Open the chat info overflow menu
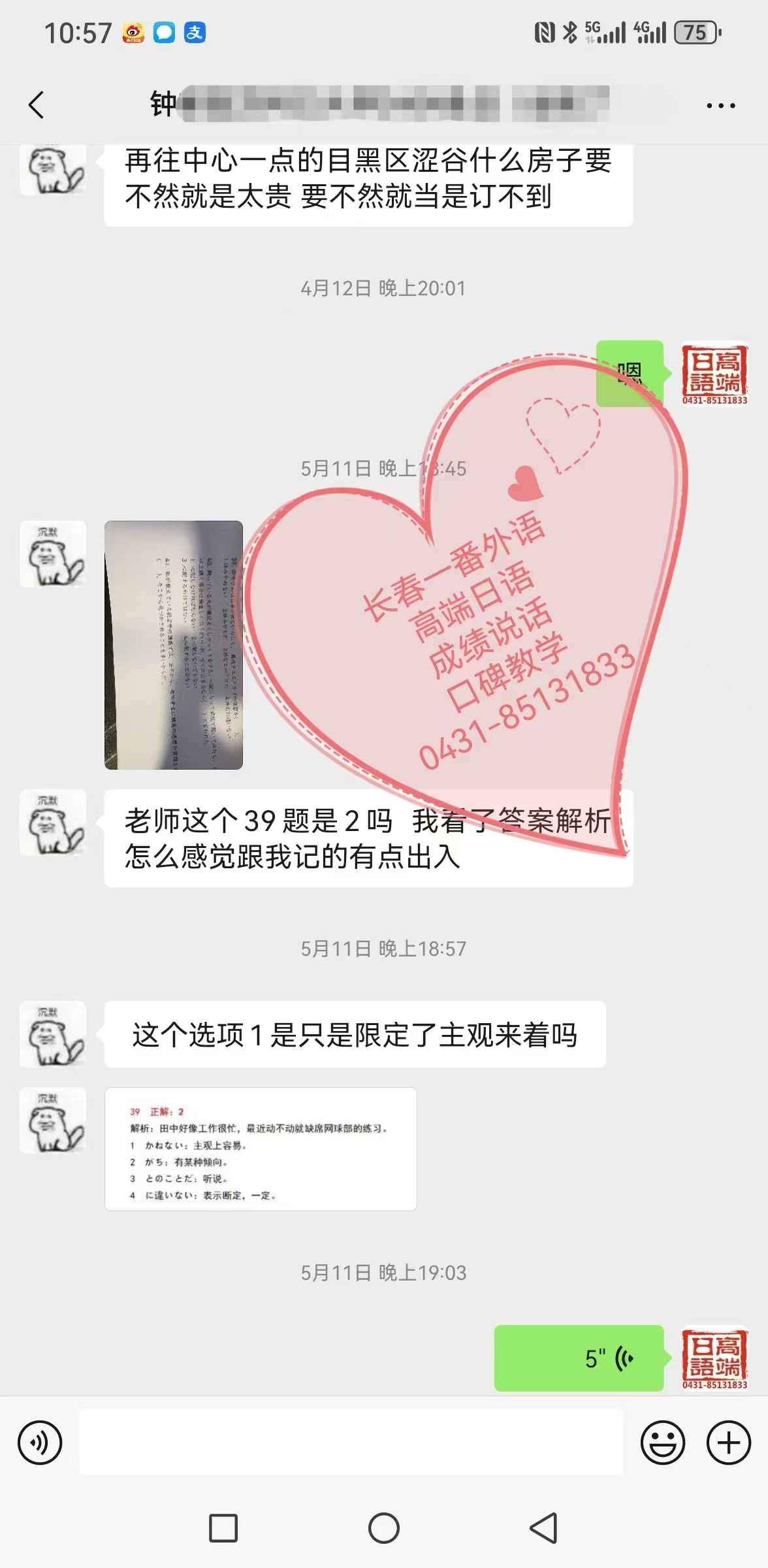The image size is (768, 1568). tap(720, 105)
